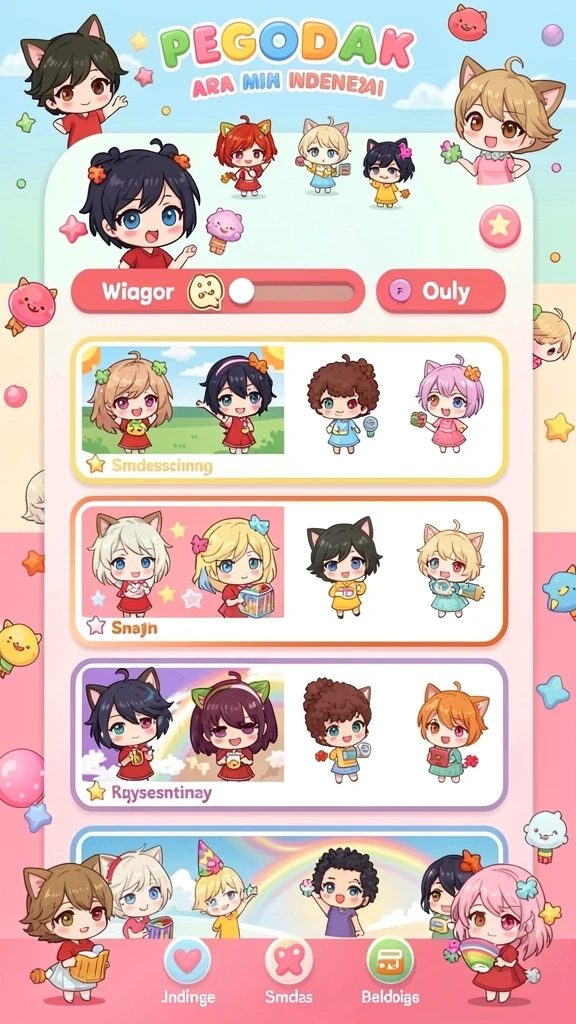Select the Ouly button

tap(441, 291)
